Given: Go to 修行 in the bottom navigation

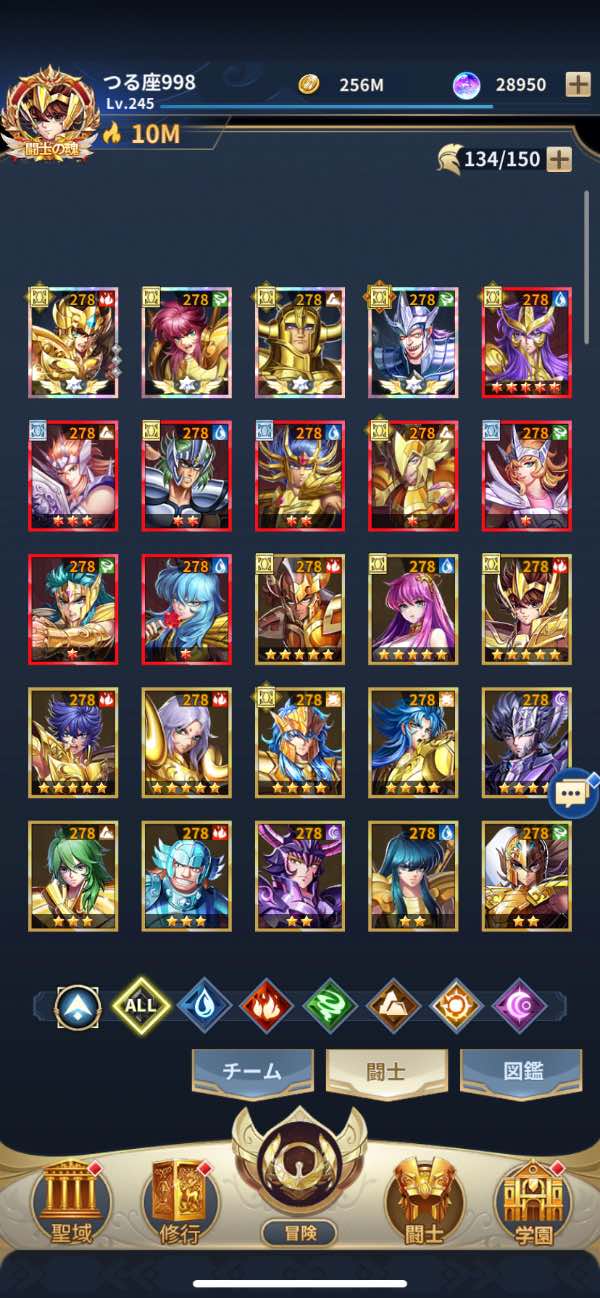Looking at the screenshot, I should click(x=180, y=1203).
